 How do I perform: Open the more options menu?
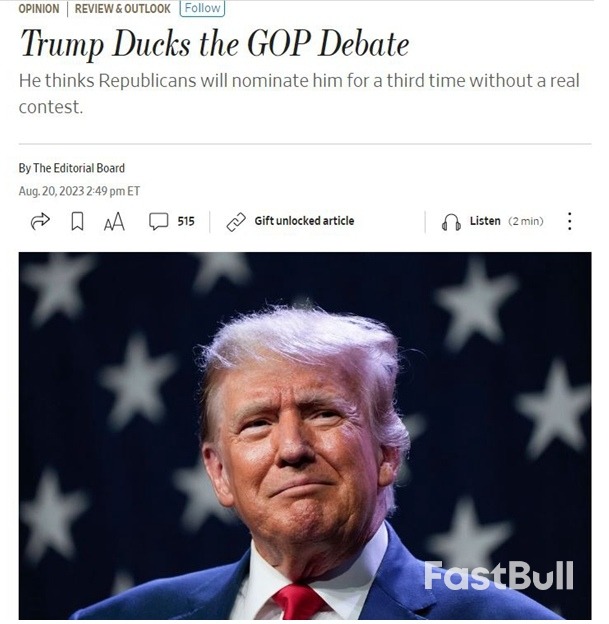tap(569, 221)
